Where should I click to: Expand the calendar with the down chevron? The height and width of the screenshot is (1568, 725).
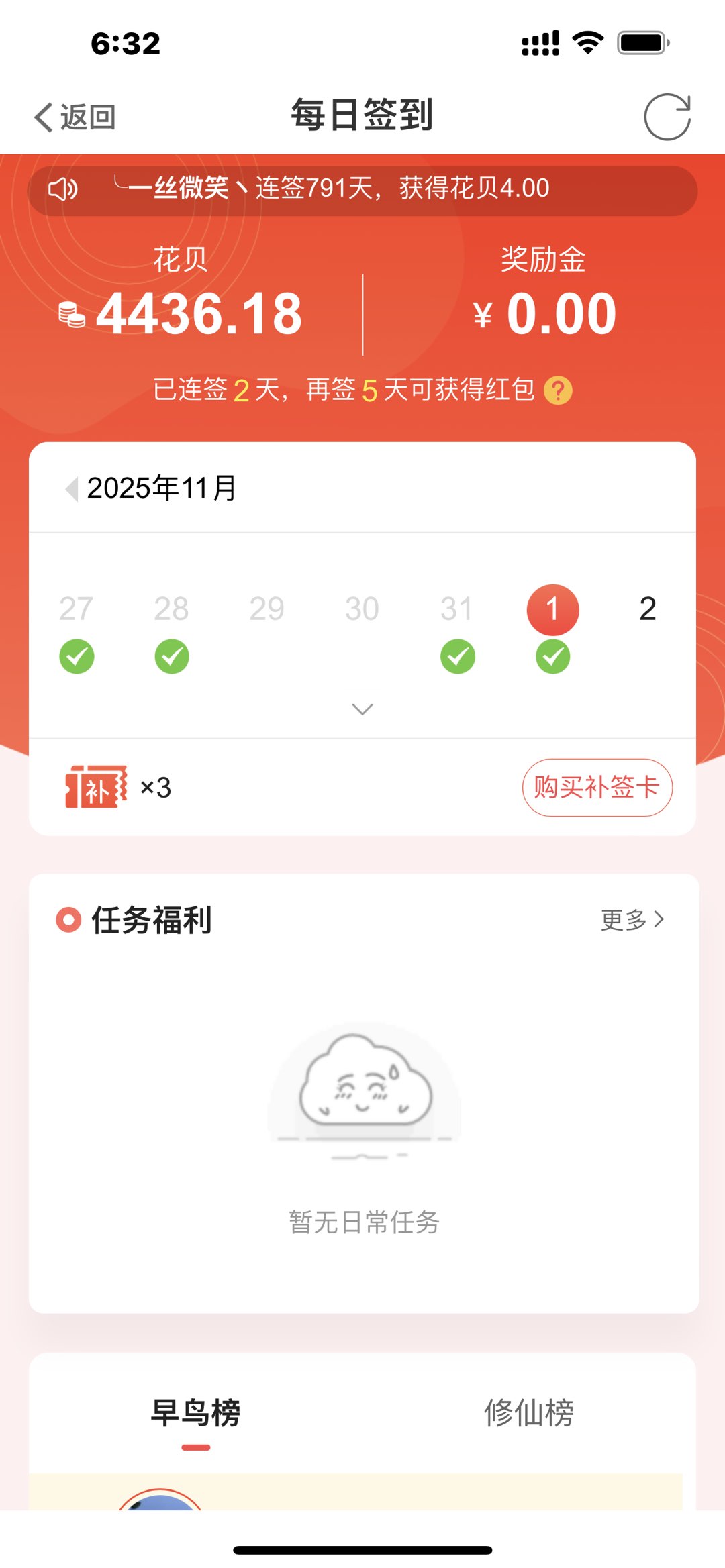[x=362, y=709]
